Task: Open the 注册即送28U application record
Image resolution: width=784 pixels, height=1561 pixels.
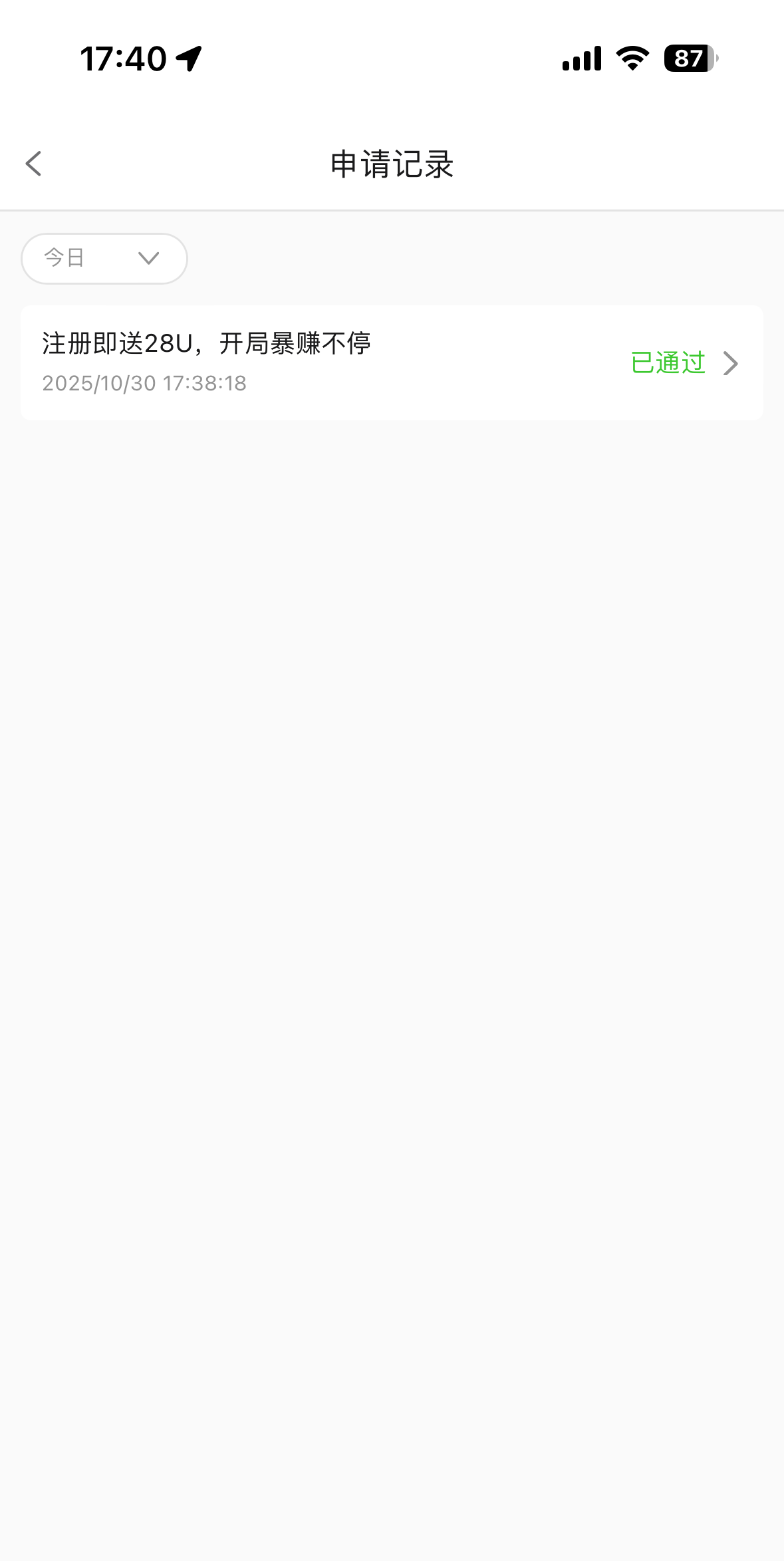Action: [391, 363]
